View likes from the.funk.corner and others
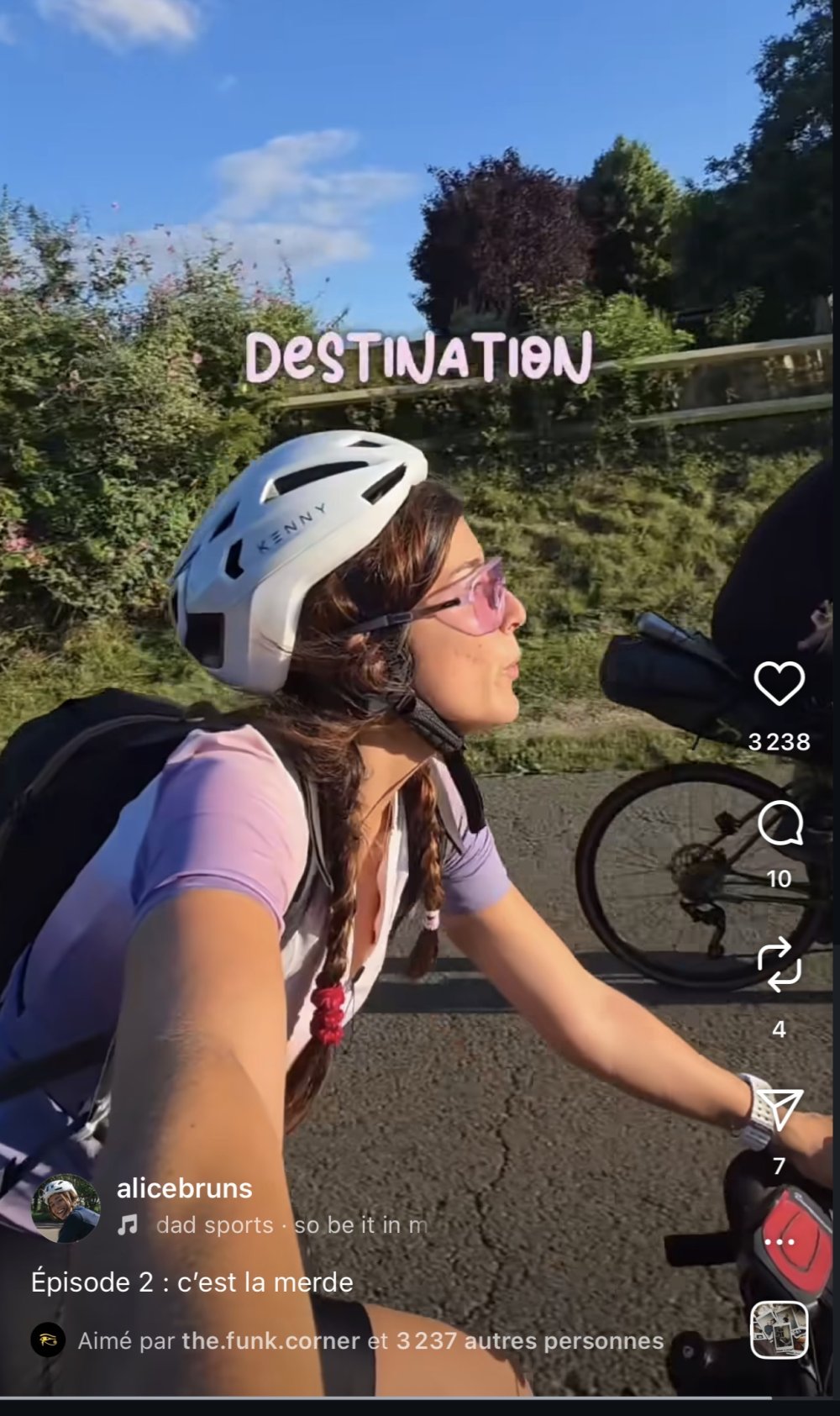The image size is (840, 1416). (370, 1340)
